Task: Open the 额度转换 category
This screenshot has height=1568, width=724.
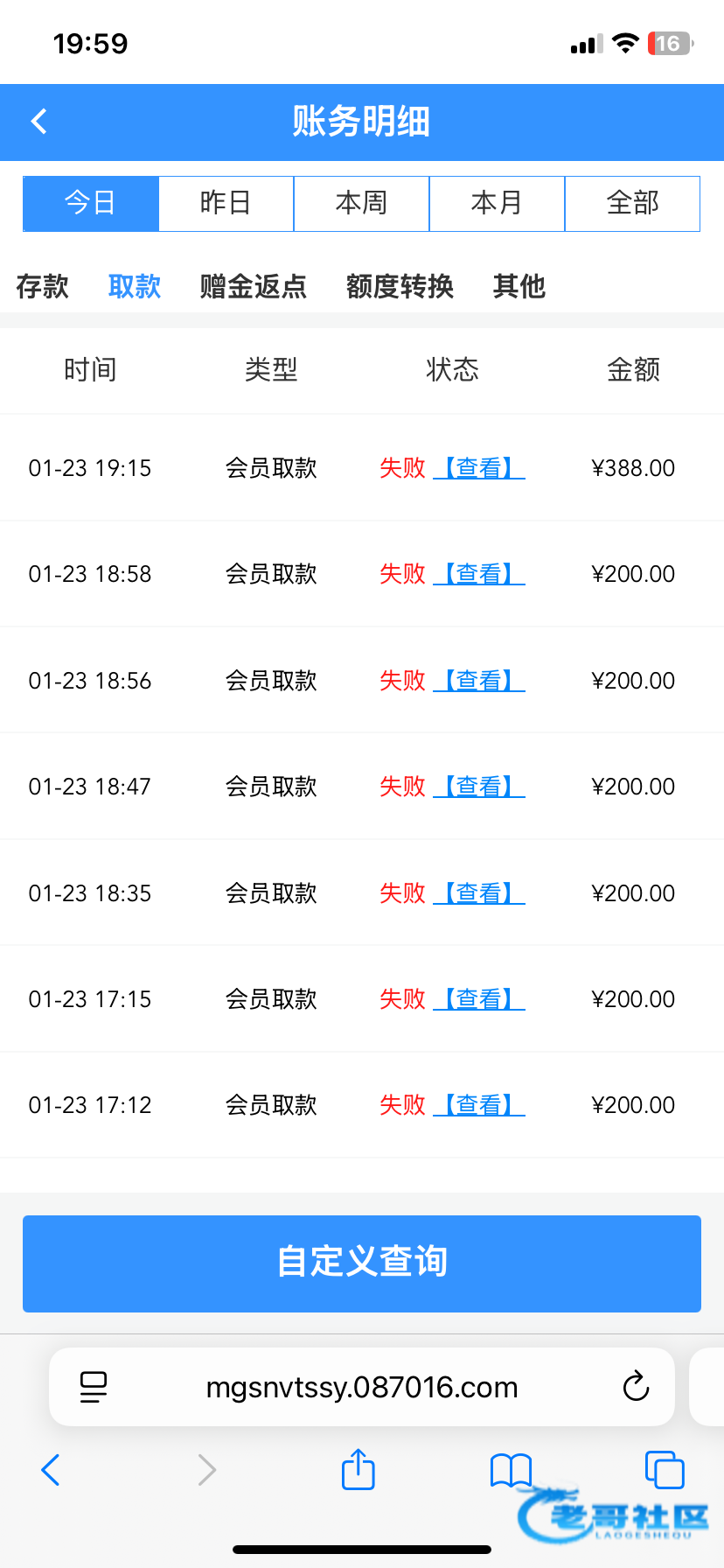Action: point(400,286)
